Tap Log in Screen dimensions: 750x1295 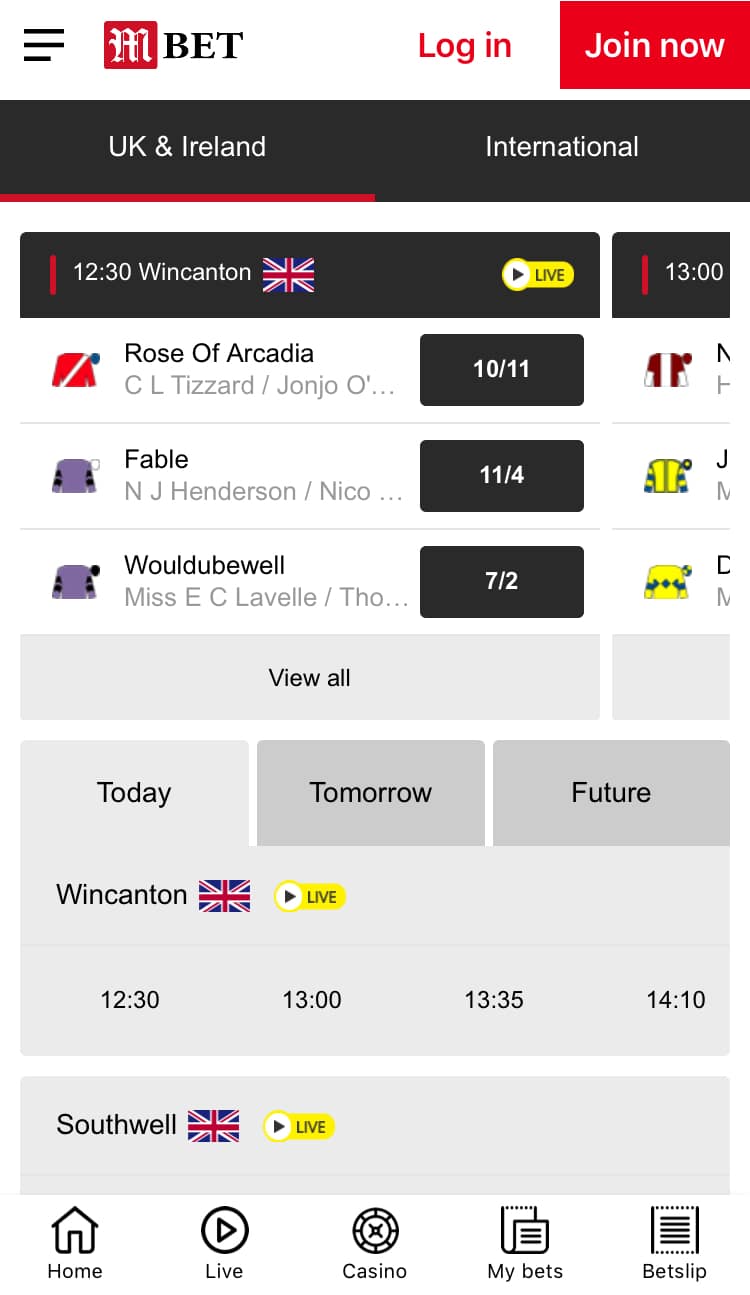pyautogui.click(x=464, y=45)
